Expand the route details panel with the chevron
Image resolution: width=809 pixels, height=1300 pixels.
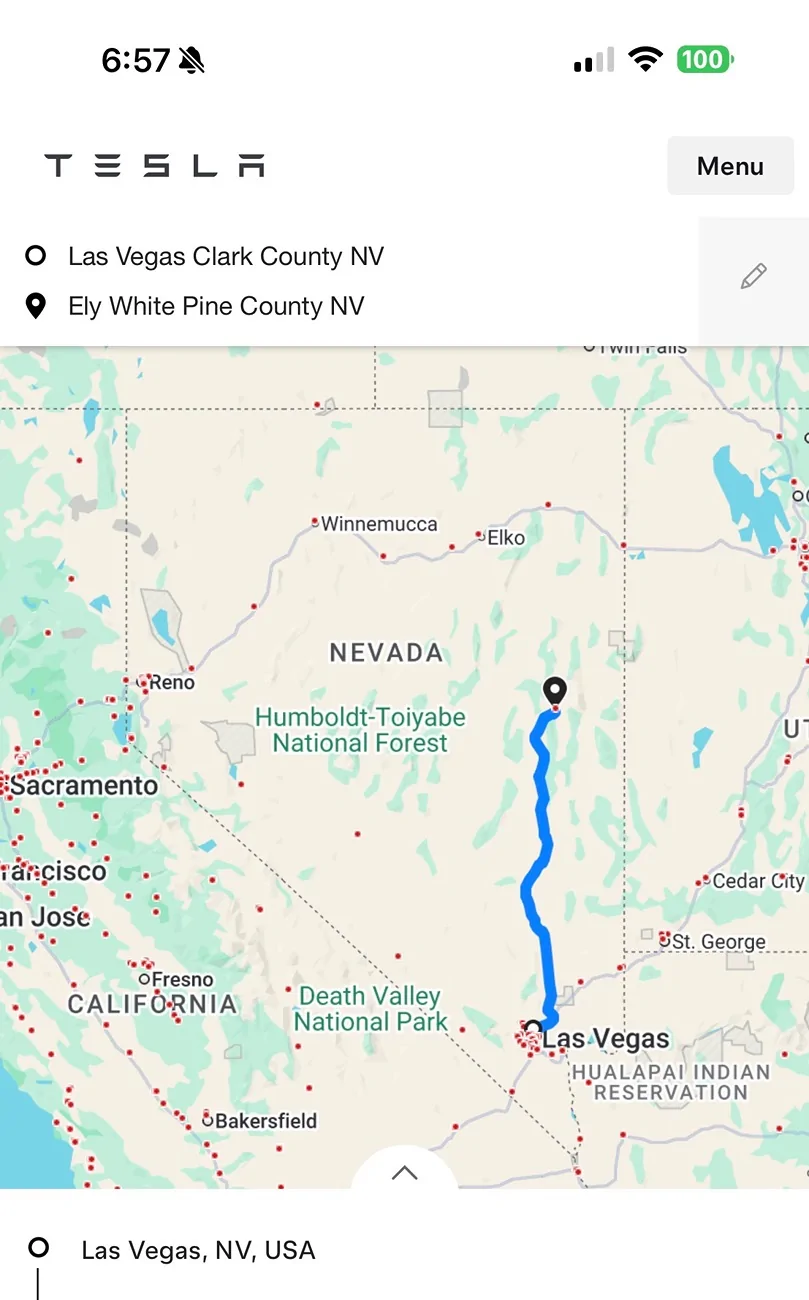[x=404, y=1172]
